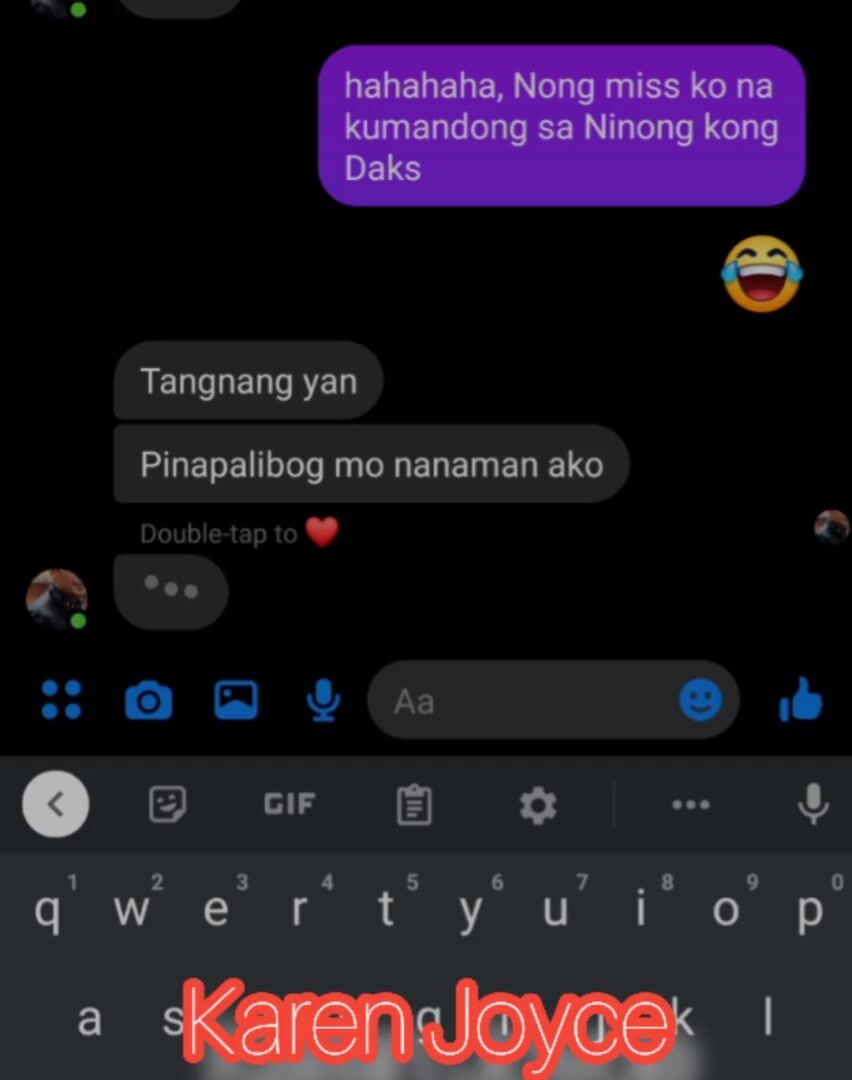Viewport: 852px width, 1080px height.
Task: Send a thumbs-up like
Action: click(801, 700)
